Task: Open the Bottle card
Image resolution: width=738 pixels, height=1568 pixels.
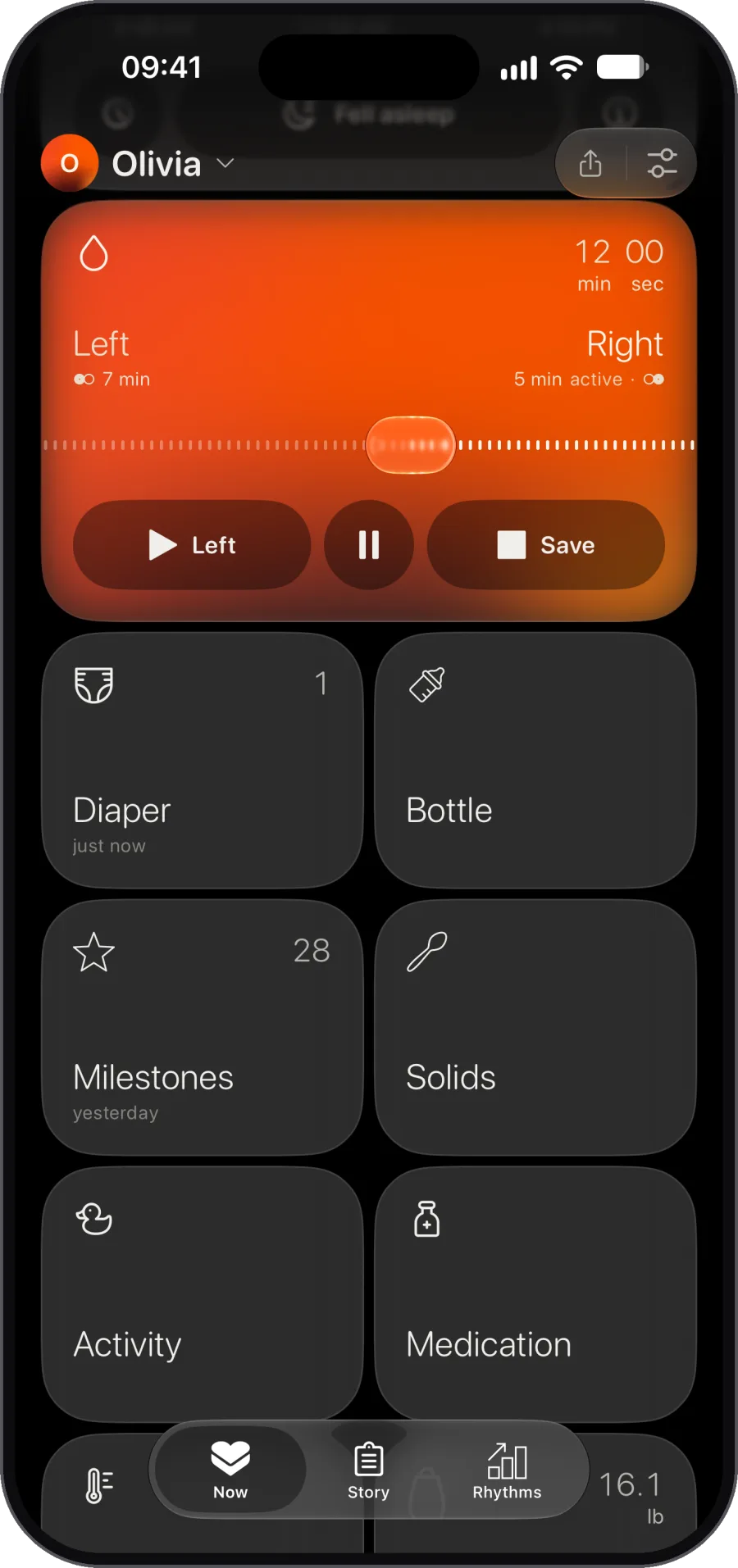Action: [535, 760]
